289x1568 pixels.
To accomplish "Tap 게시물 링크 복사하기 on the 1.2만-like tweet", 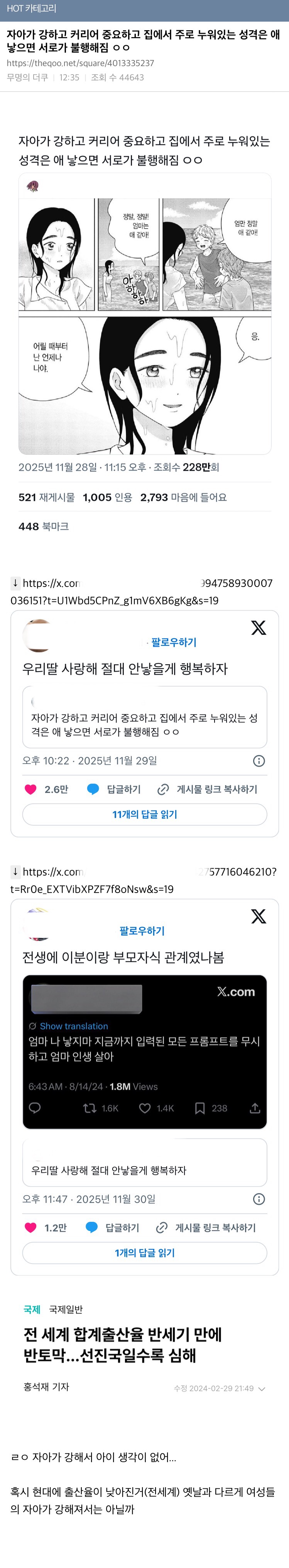I will 206,1228.
